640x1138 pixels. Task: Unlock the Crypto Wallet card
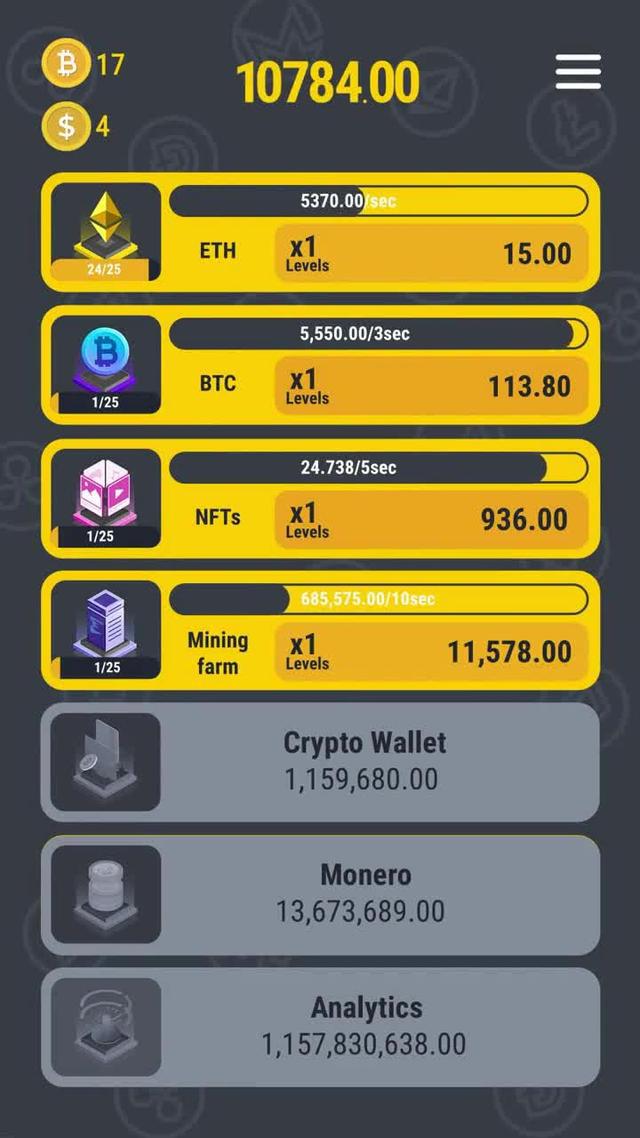(320, 762)
